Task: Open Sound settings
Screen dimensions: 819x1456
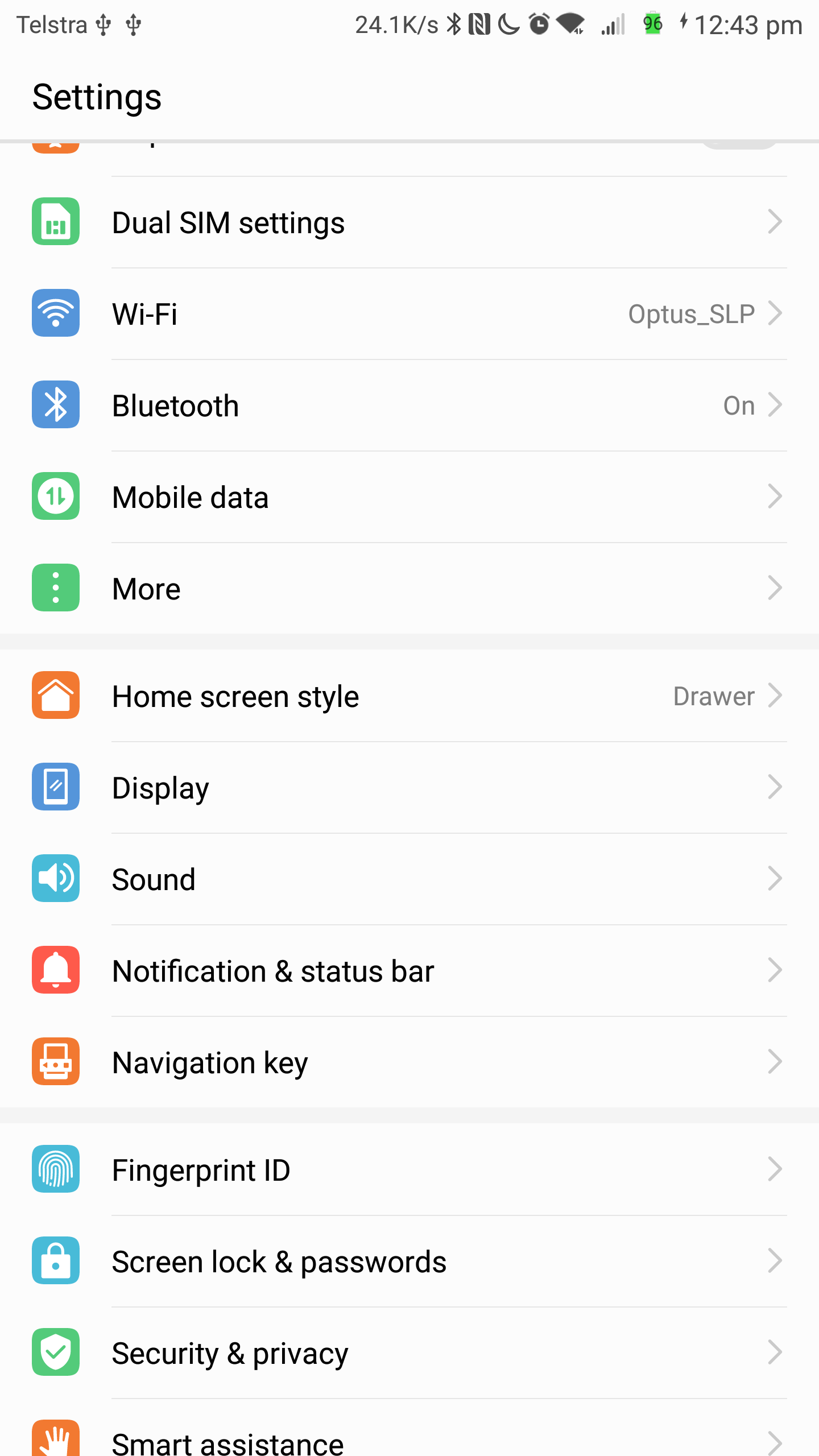Action: [x=409, y=879]
